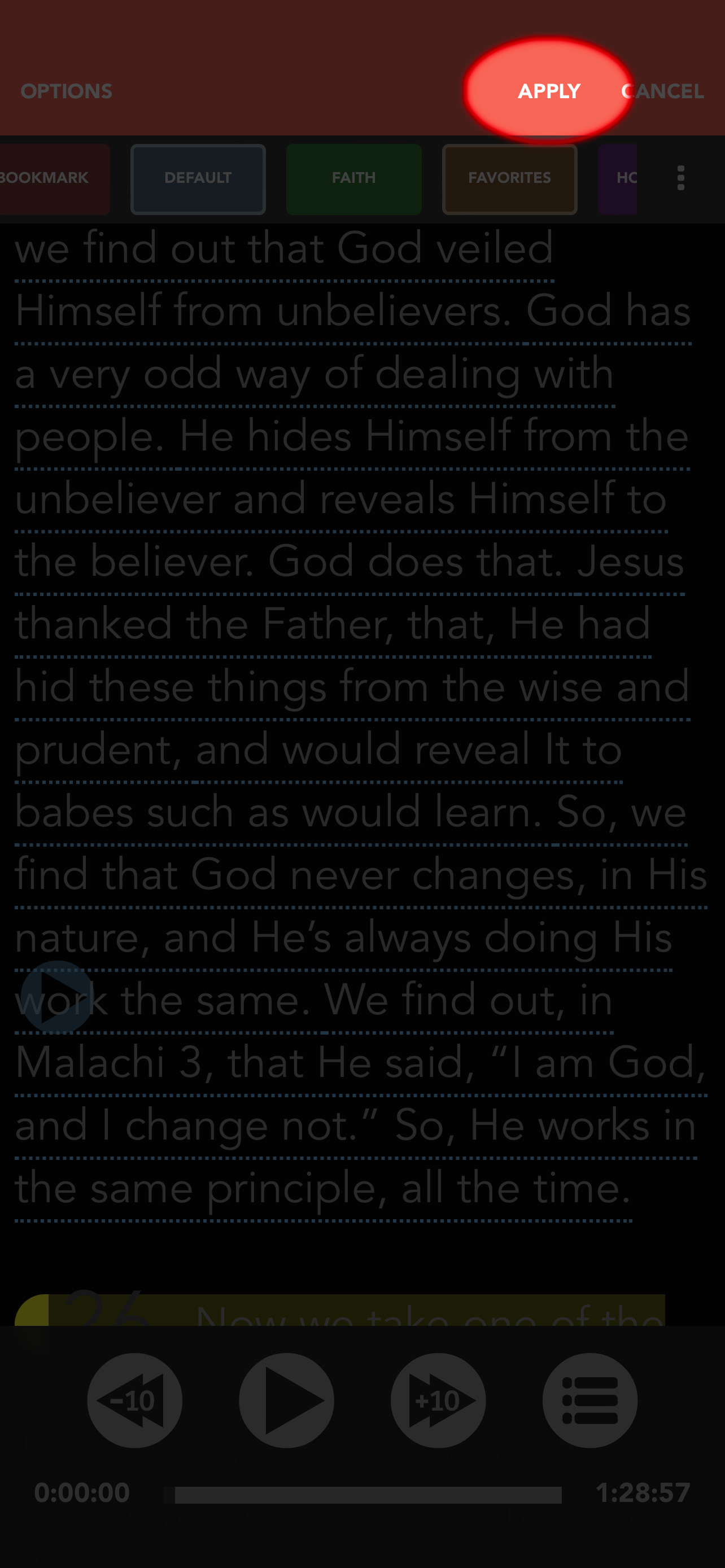The image size is (725, 1568).
Task: Open the three-dot overflow menu
Action: pos(680,178)
